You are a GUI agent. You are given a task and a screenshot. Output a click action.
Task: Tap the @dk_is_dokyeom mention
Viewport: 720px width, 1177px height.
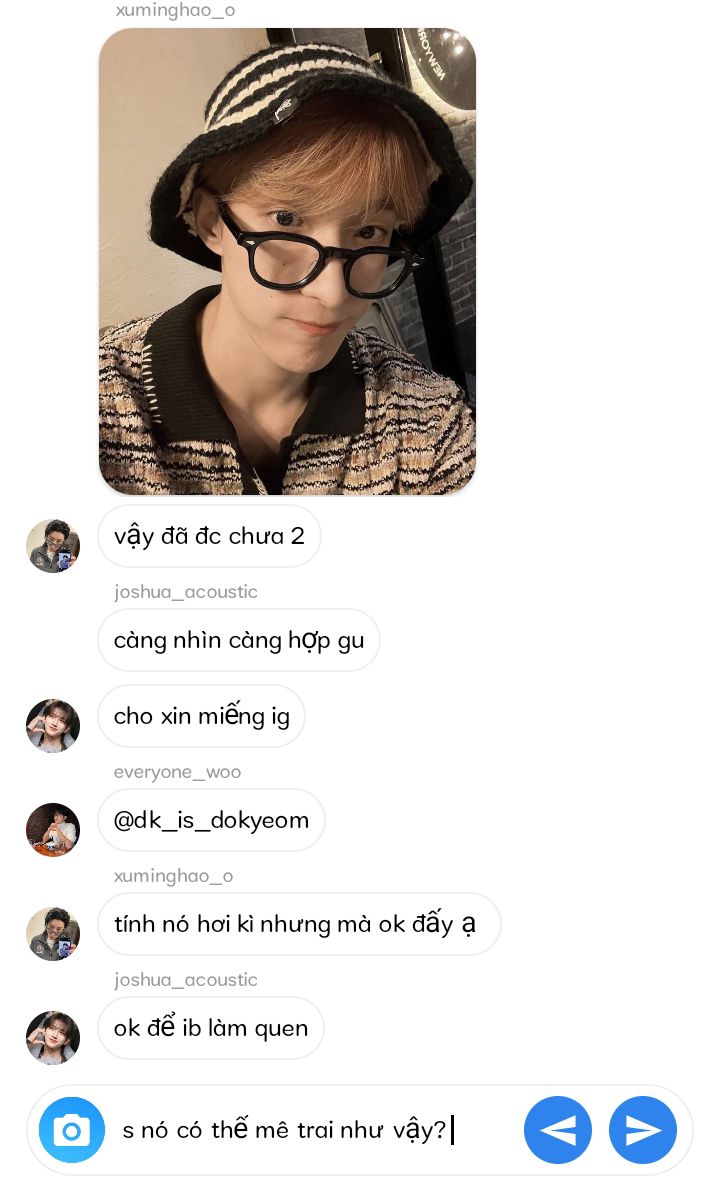click(x=211, y=820)
